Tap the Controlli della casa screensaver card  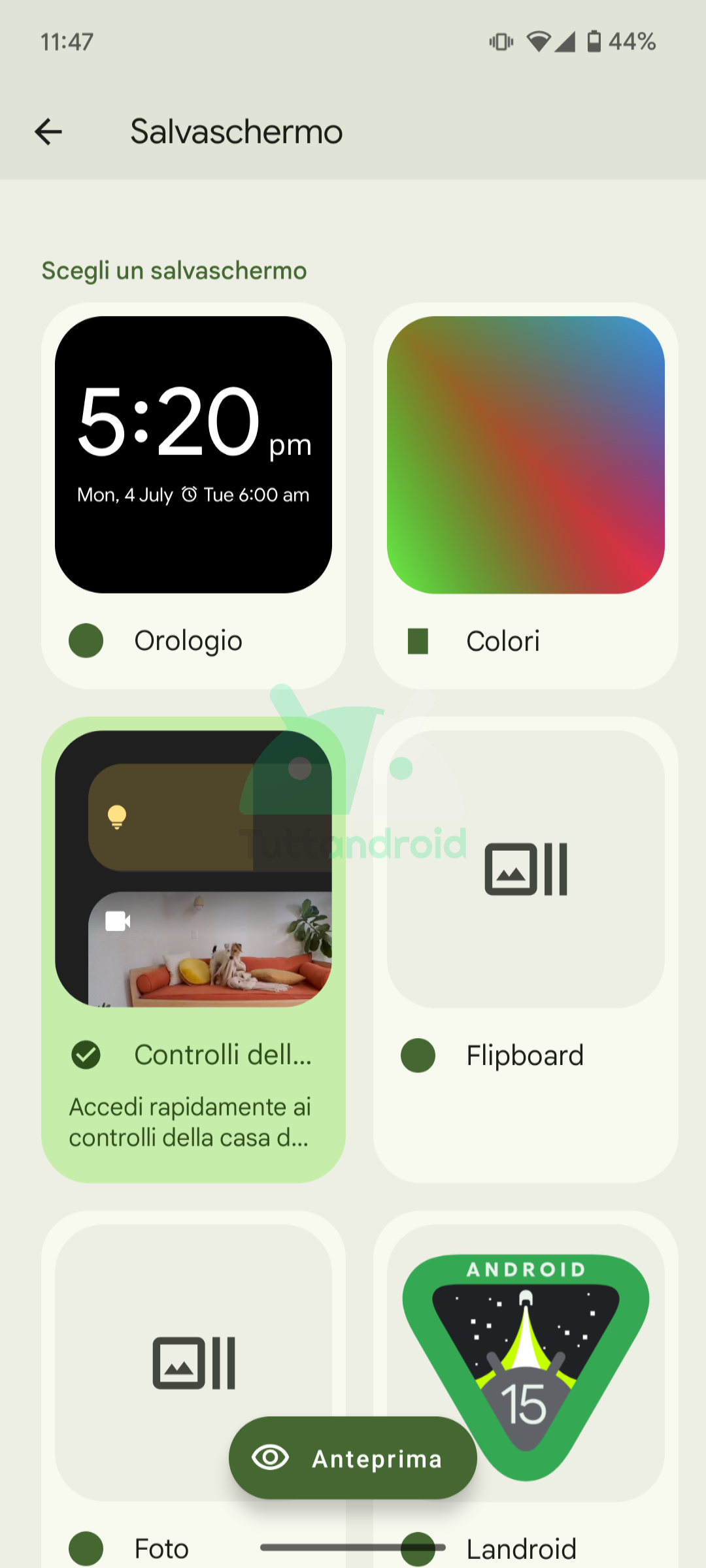pyautogui.click(x=193, y=949)
